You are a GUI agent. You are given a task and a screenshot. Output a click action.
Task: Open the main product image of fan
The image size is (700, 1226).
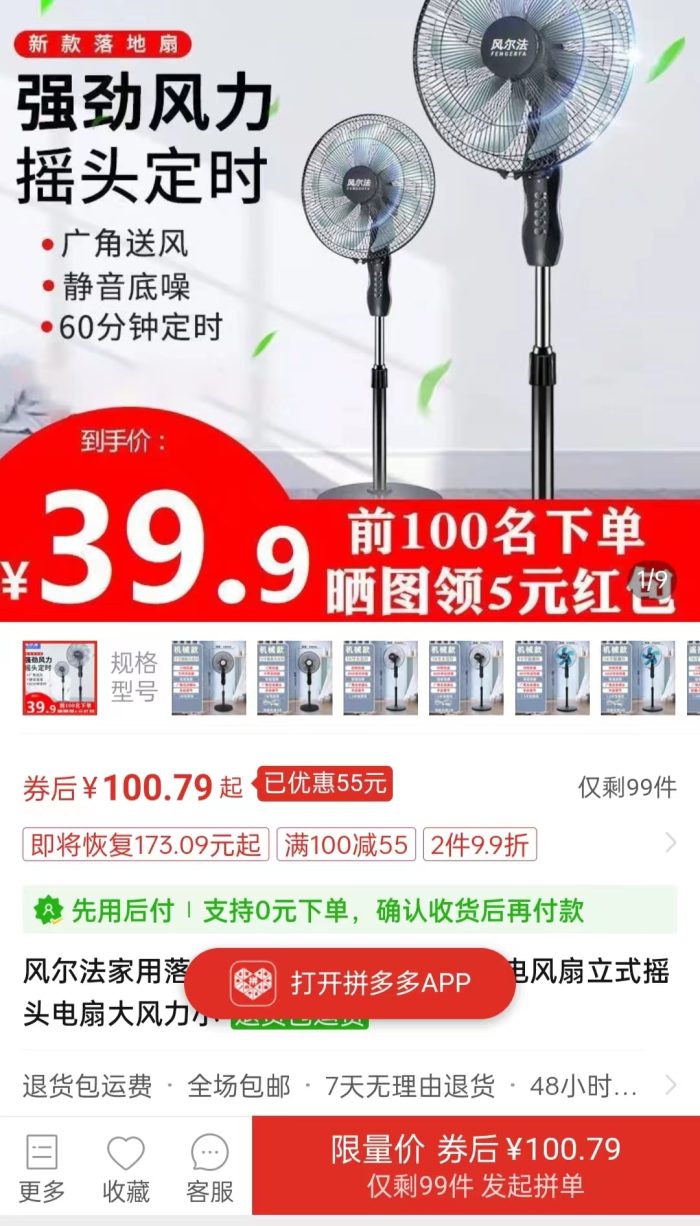[350, 300]
